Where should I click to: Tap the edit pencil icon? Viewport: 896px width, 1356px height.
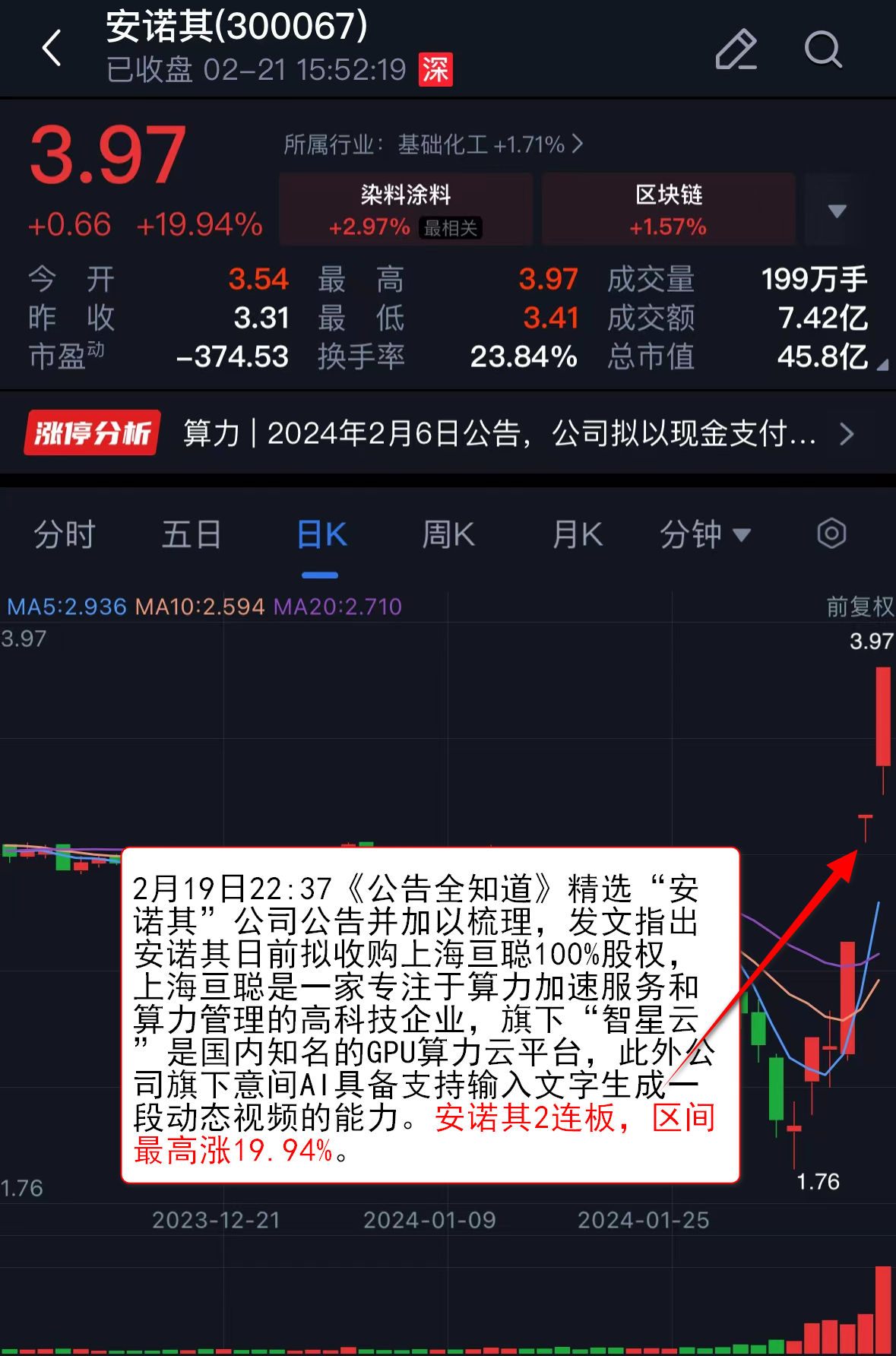tap(736, 50)
